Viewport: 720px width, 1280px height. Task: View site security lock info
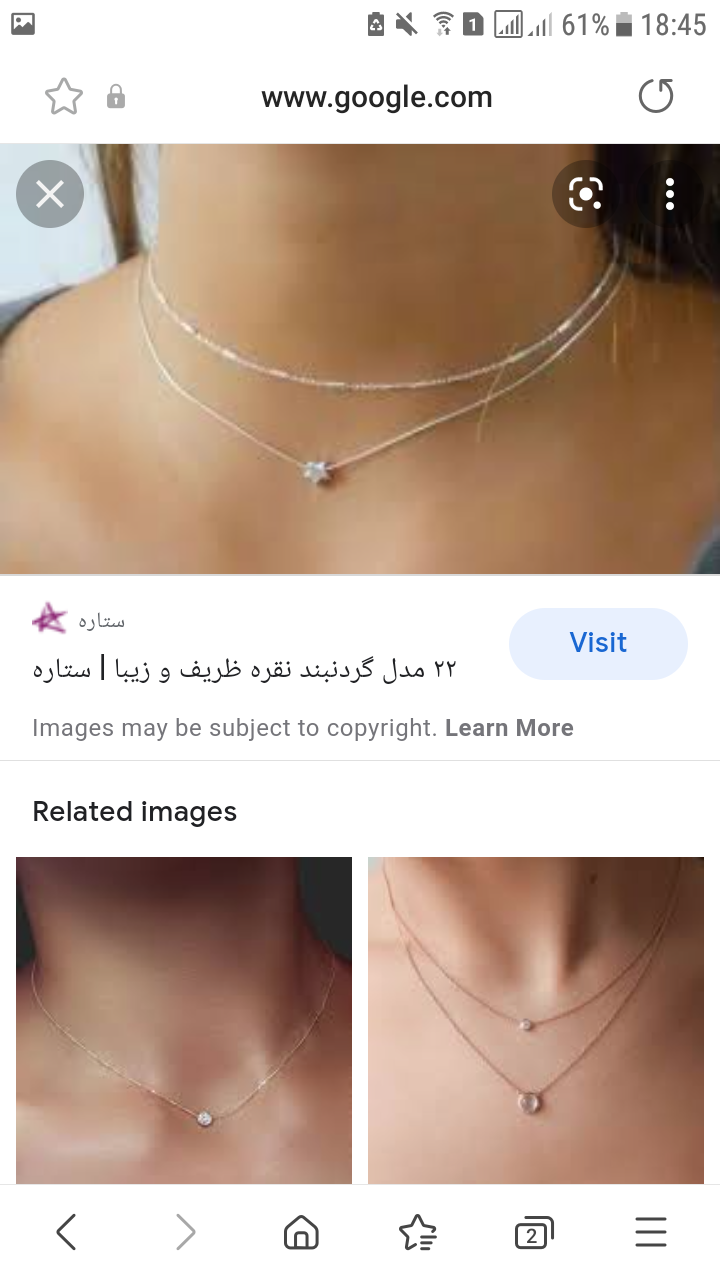pyautogui.click(x=116, y=97)
